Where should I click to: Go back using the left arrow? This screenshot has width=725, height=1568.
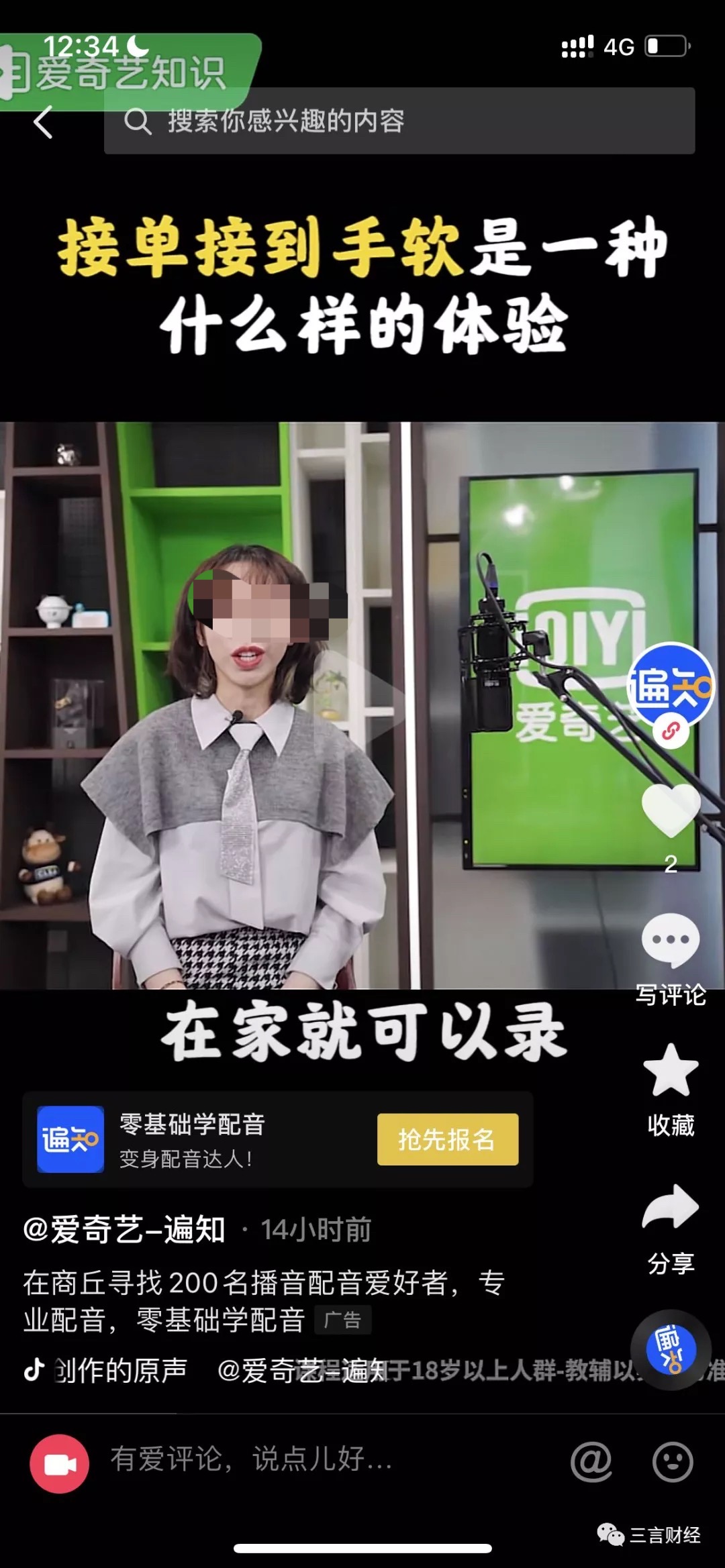43,123
